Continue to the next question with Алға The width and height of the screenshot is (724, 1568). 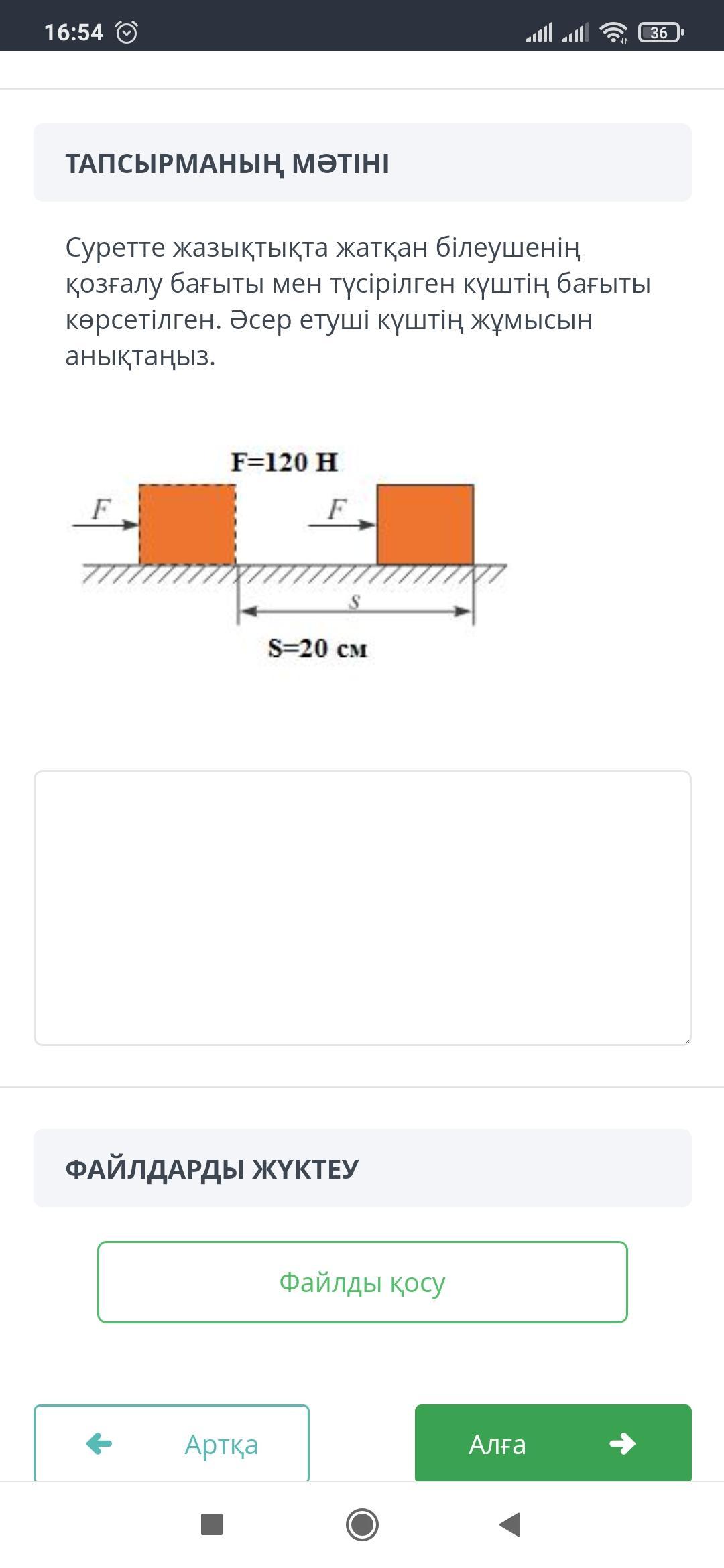pyautogui.click(x=553, y=1443)
